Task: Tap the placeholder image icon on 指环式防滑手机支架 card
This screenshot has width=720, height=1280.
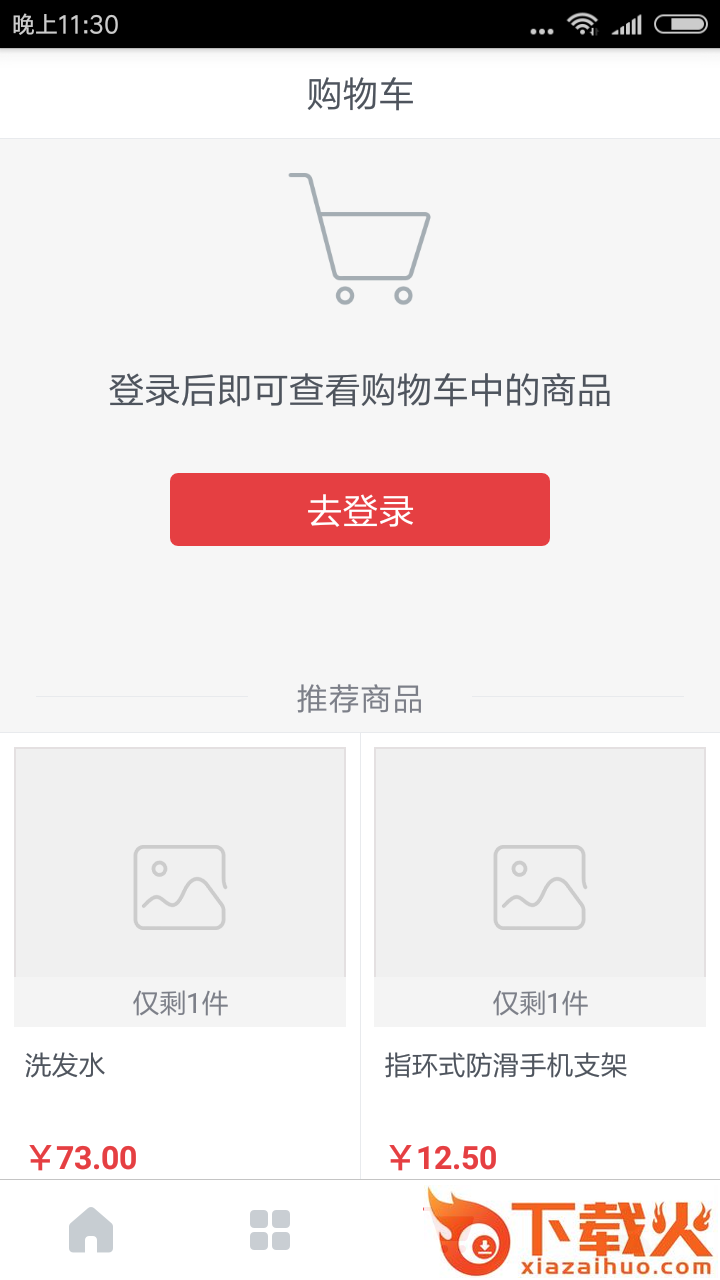Action: [539, 885]
